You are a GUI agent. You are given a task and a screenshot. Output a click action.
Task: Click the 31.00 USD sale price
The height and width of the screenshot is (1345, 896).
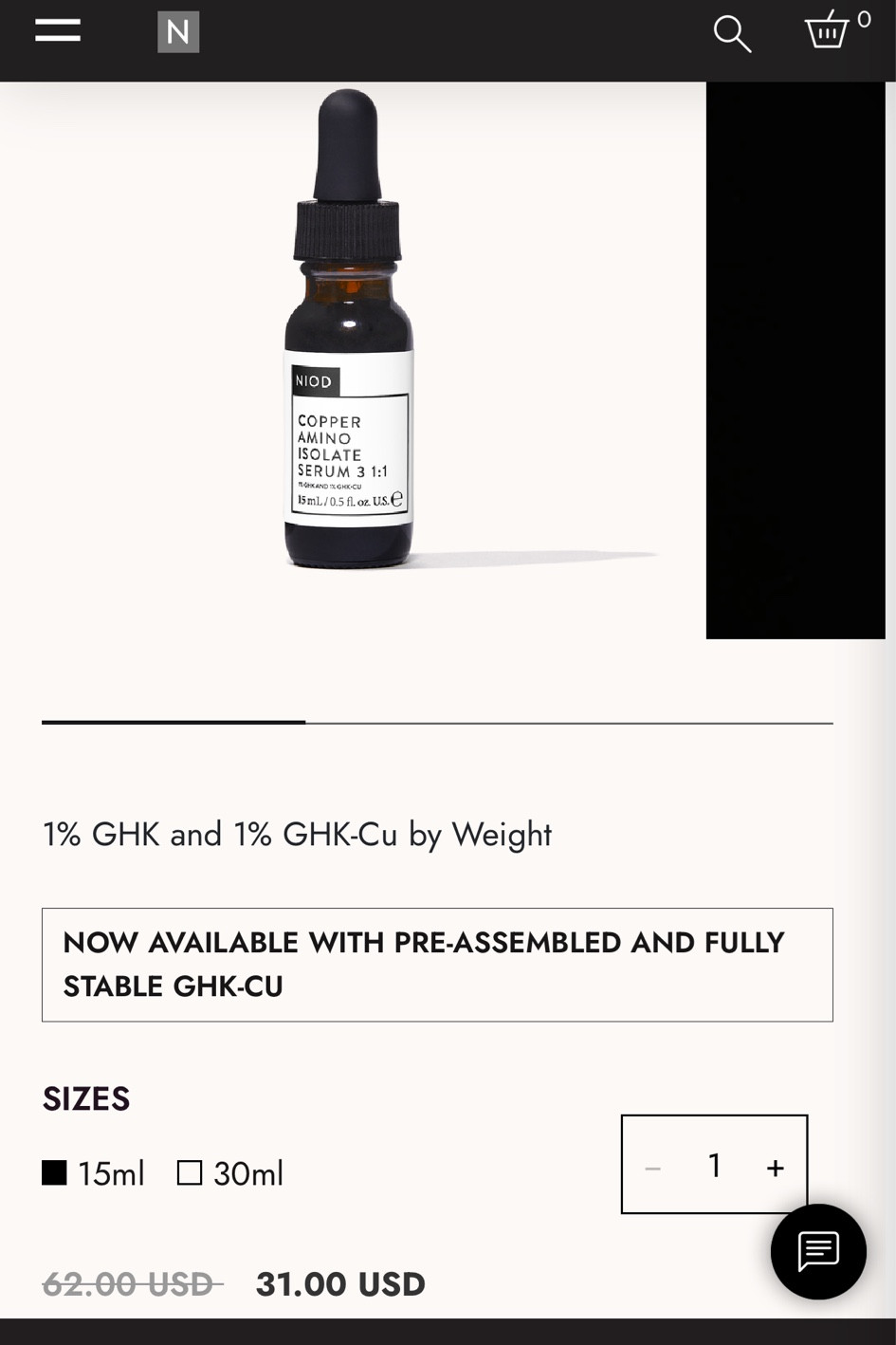340,1283
